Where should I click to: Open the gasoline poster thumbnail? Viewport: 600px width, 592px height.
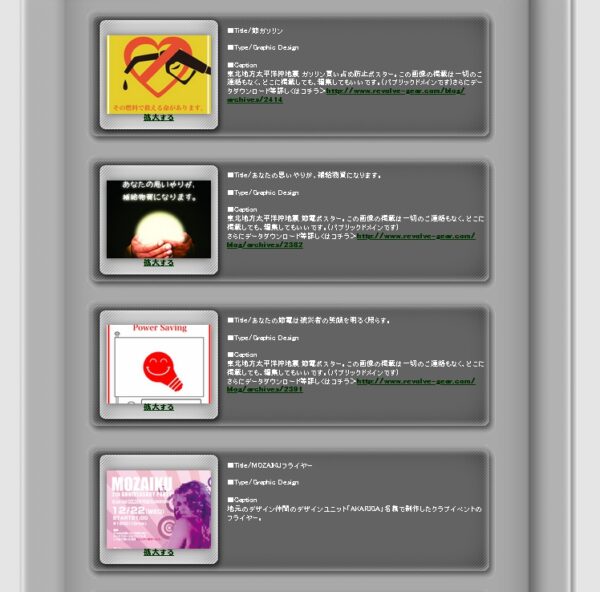coord(158,72)
